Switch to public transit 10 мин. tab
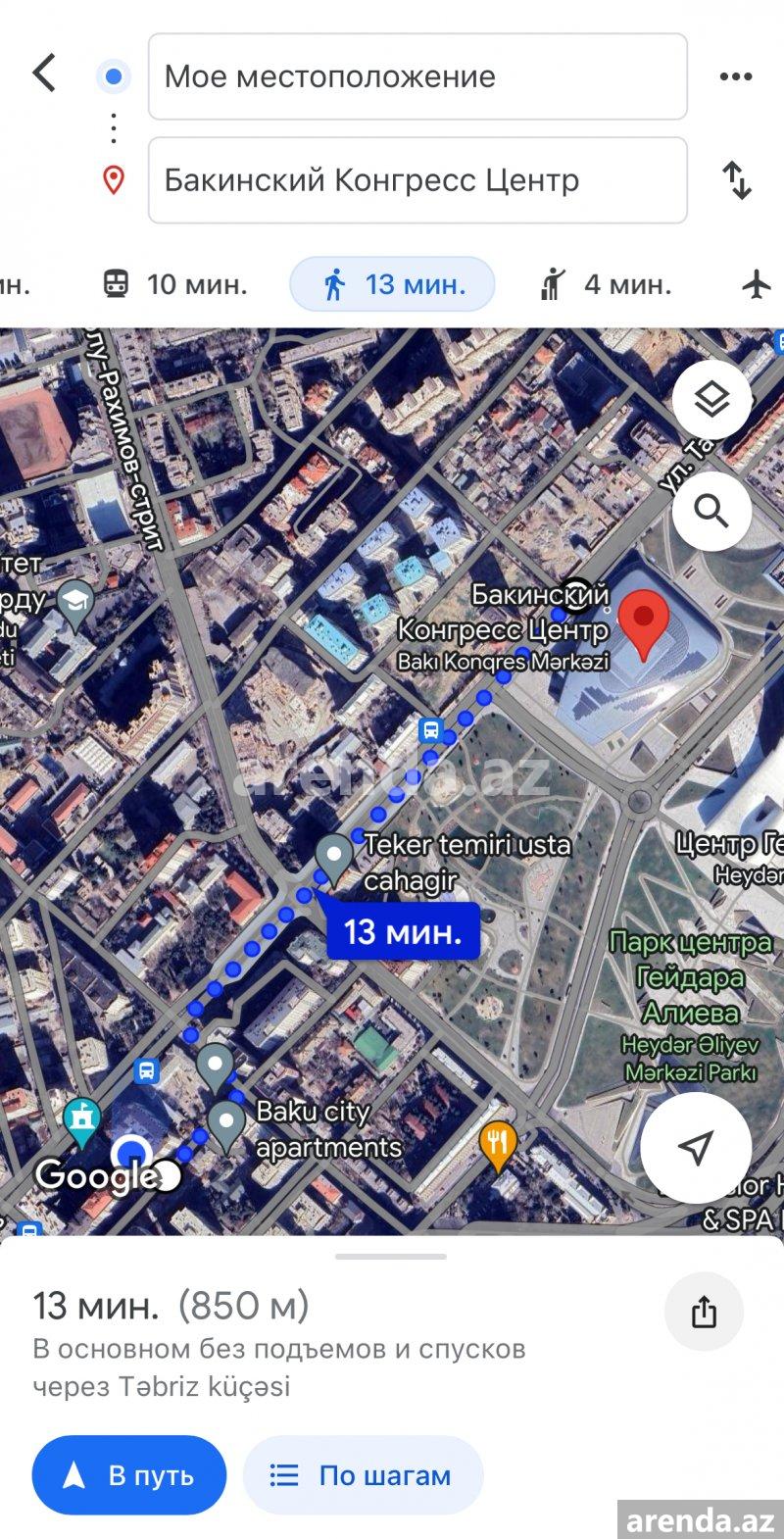The height and width of the screenshot is (1539, 784). click(x=174, y=284)
